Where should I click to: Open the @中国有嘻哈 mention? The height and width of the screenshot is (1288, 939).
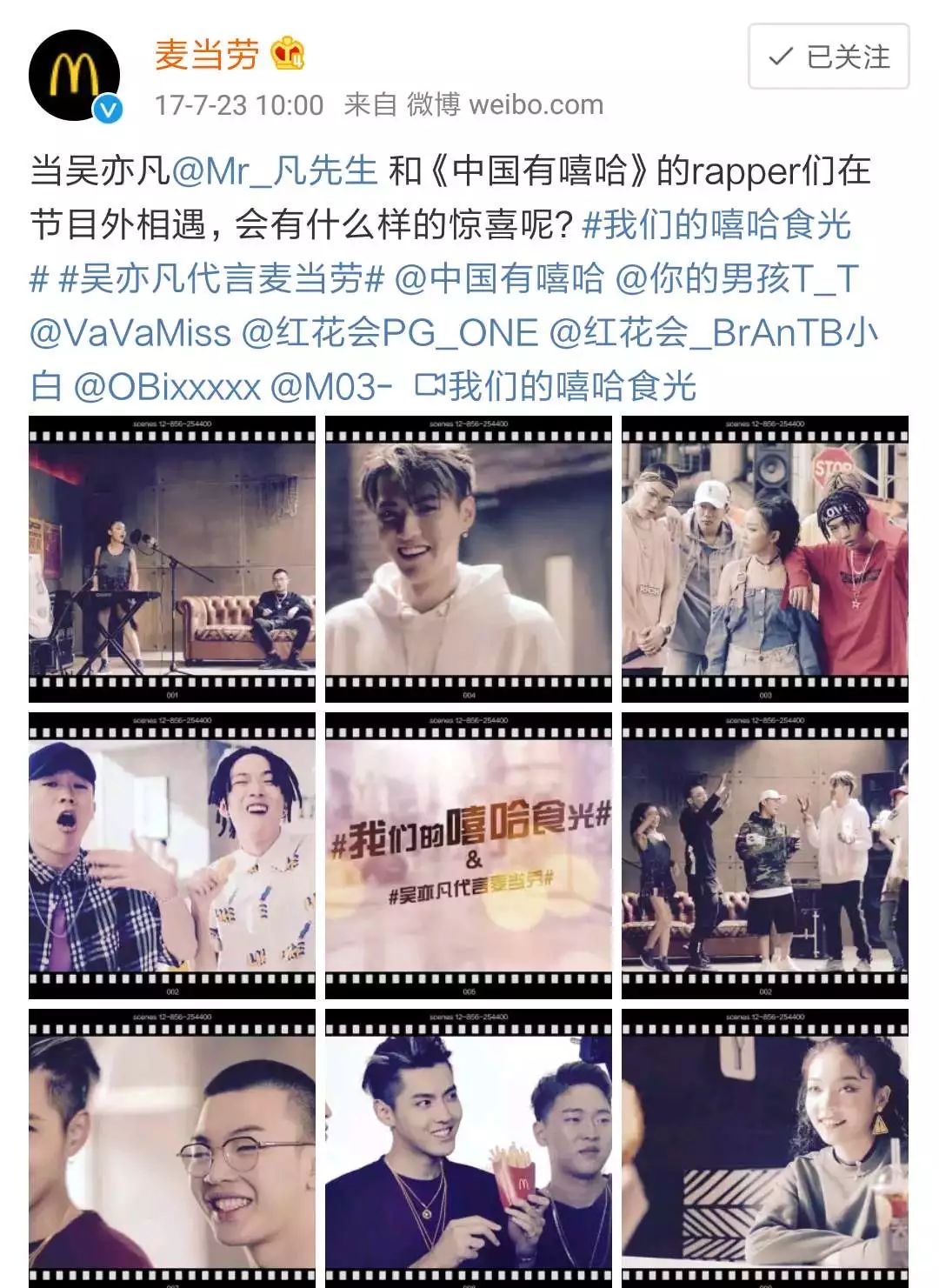[x=499, y=279]
